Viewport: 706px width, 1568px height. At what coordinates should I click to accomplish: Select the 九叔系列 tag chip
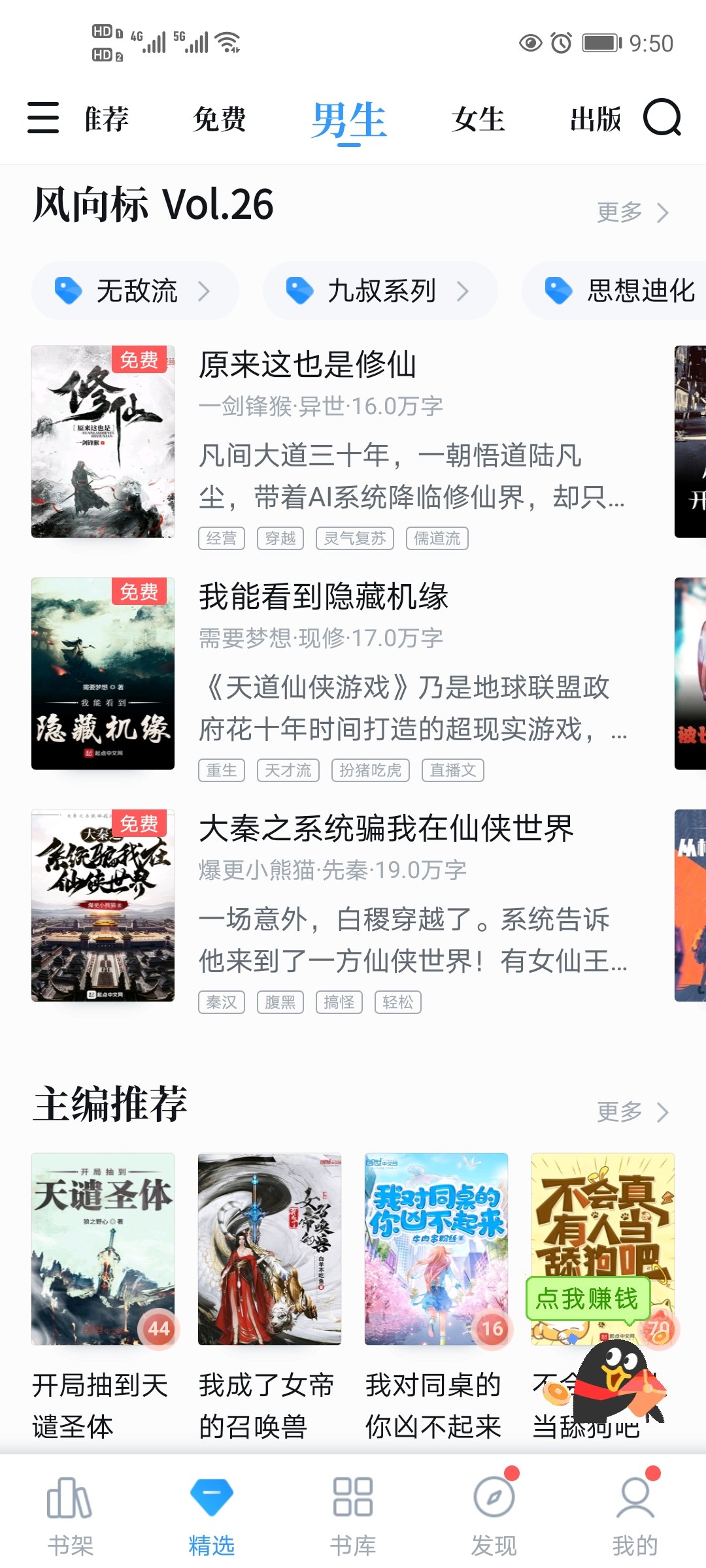click(x=380, y=291)
